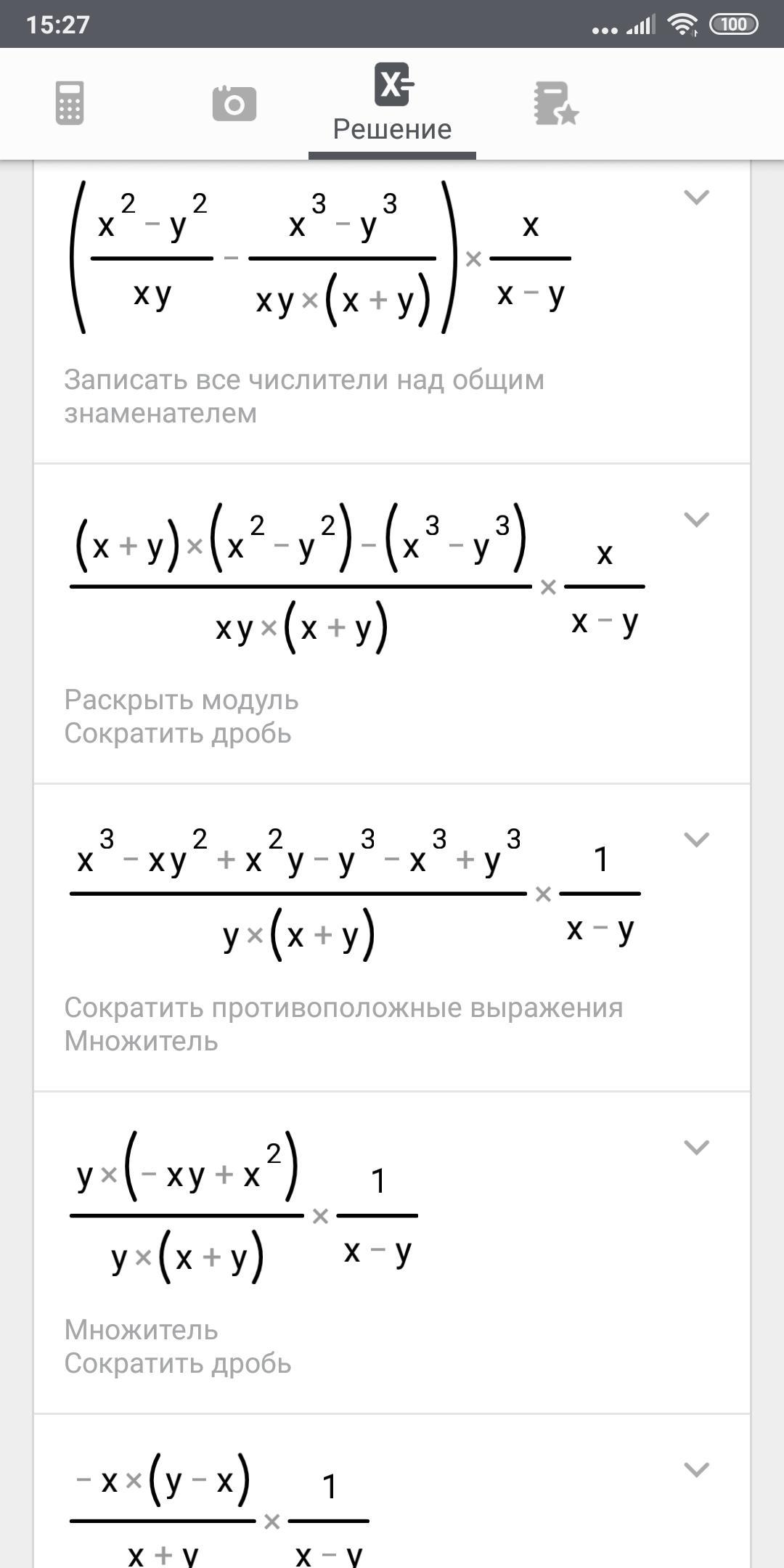Viewport: 784px width, 1568px height.
Task: Expand step 'Записать все числители над общим знаменателем'
Action: (x=696, y=197)
